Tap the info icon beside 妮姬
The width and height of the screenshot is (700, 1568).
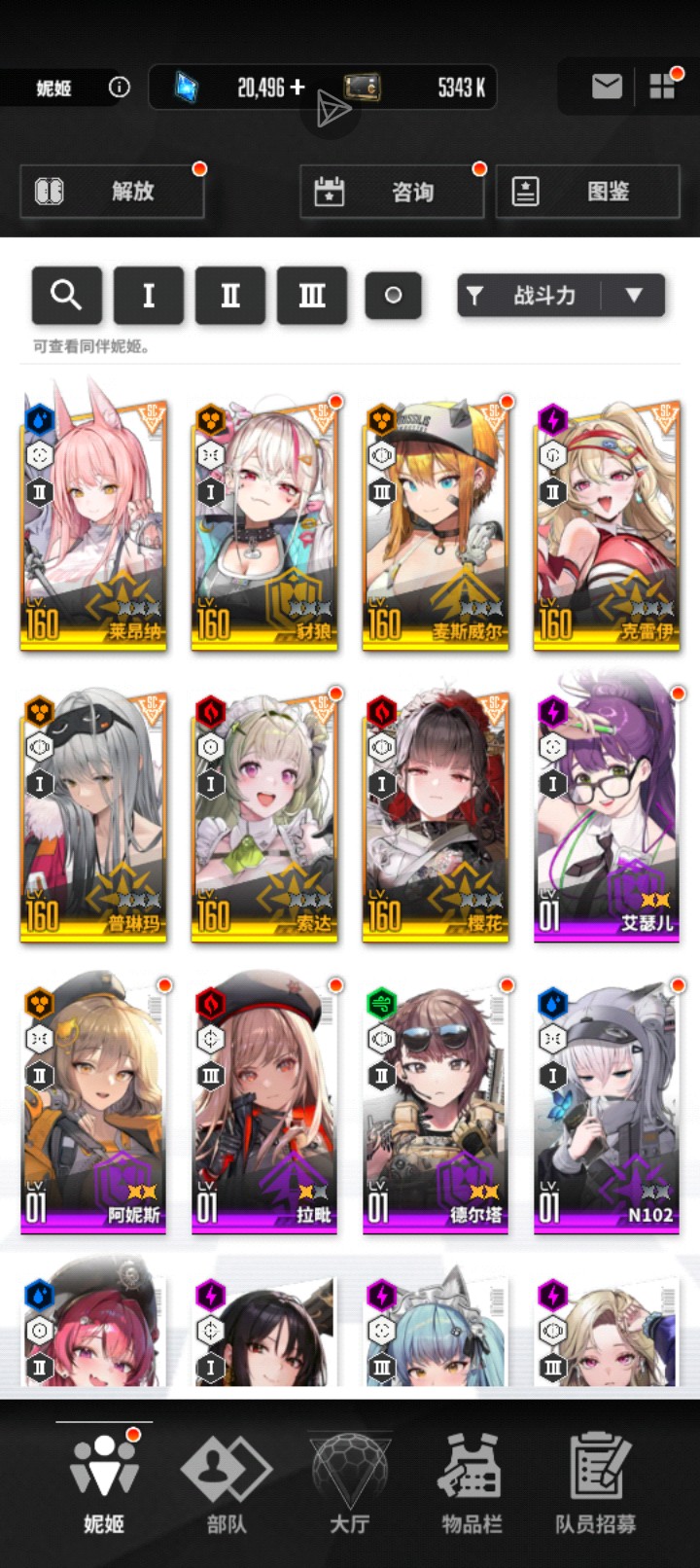click(x=119, y=88)
